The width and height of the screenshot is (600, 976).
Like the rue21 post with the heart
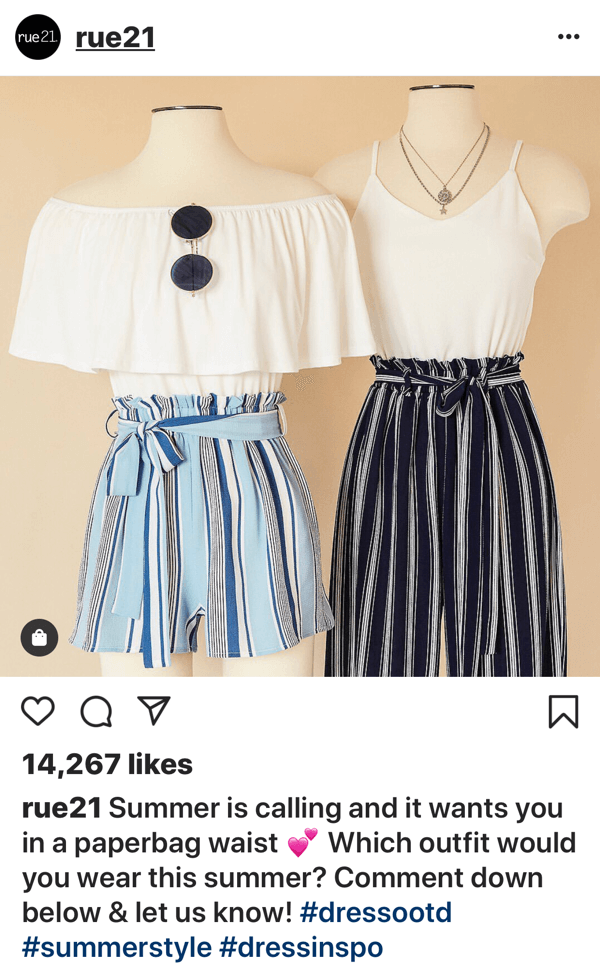tap(38, 711)
